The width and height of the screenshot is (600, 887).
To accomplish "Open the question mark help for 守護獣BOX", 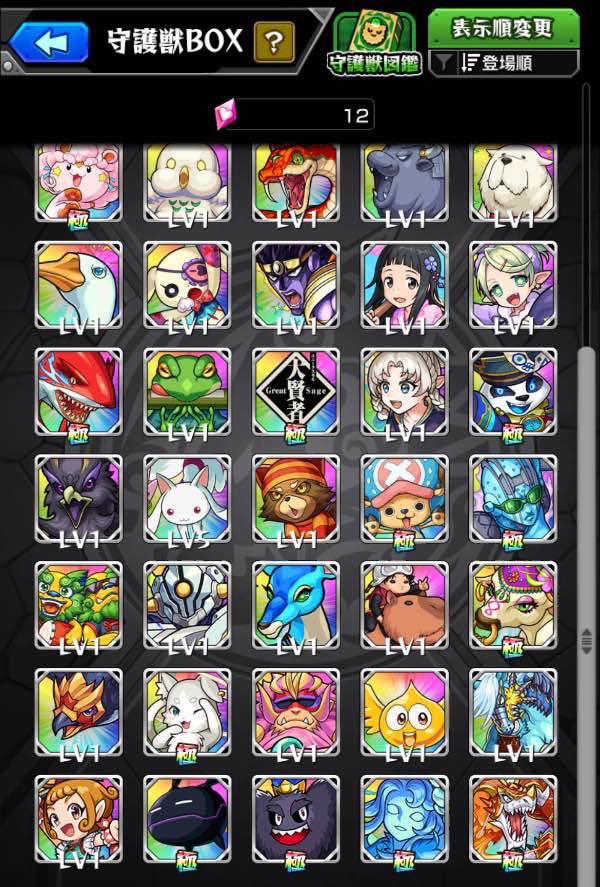I will pos(273,42).
